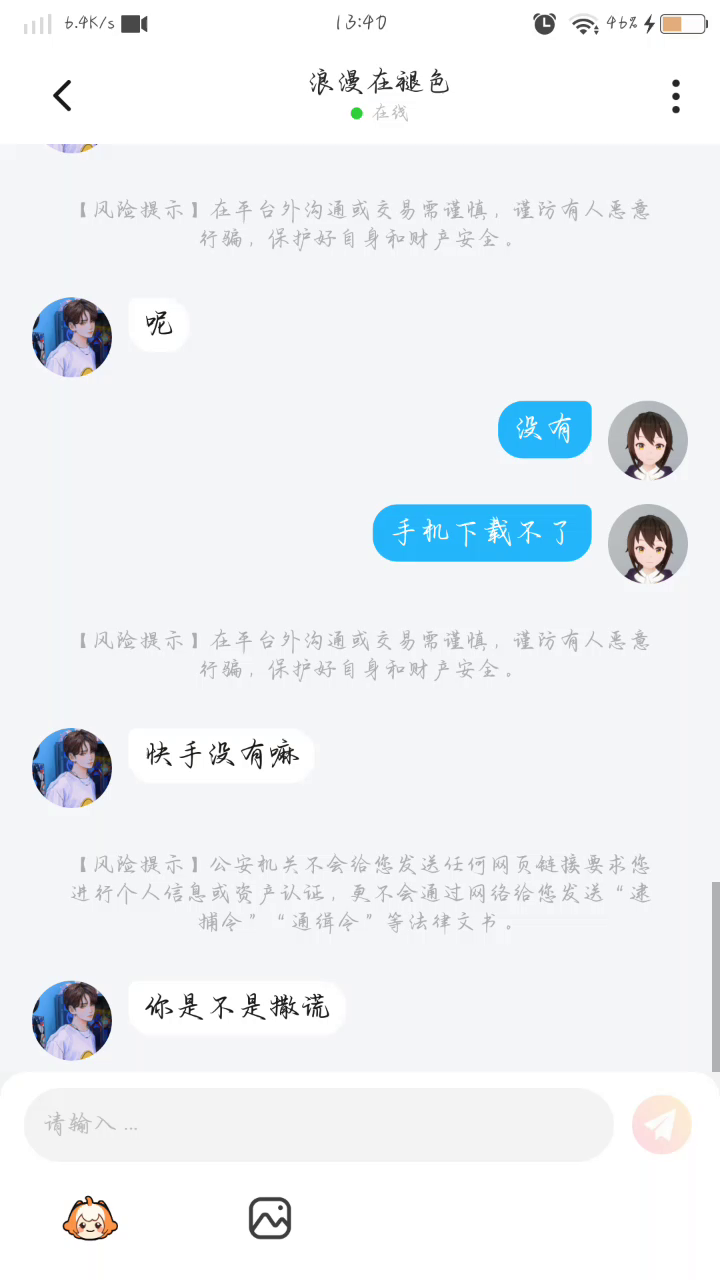
Task: Tap the avatar beside 快手没有嘛
Action: pos(72,767)
